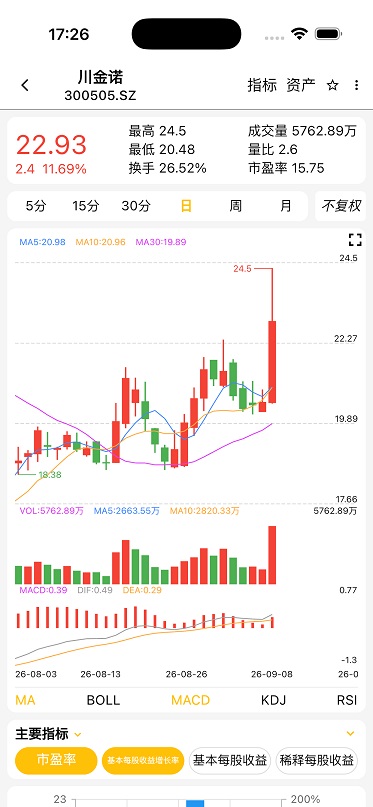
Task: Select the 30分 chart period
Action: click(x=136, y=206)
